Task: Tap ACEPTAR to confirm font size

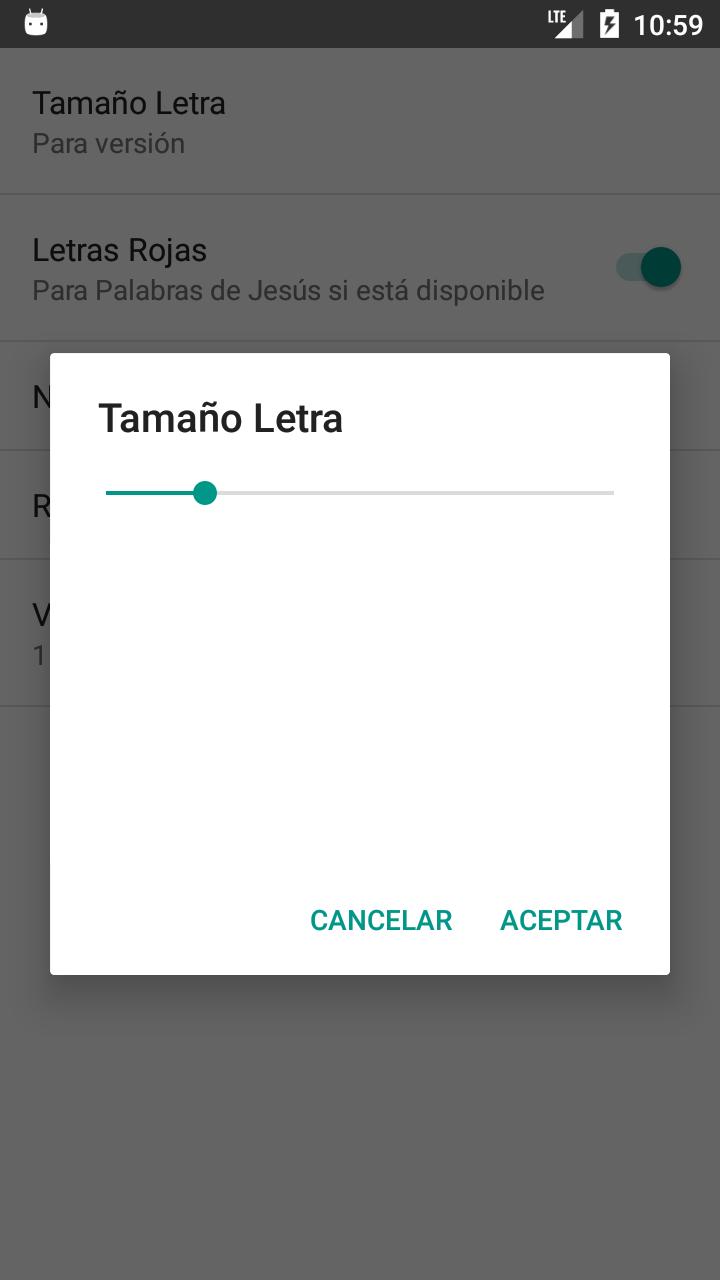Action: [561, 920]
